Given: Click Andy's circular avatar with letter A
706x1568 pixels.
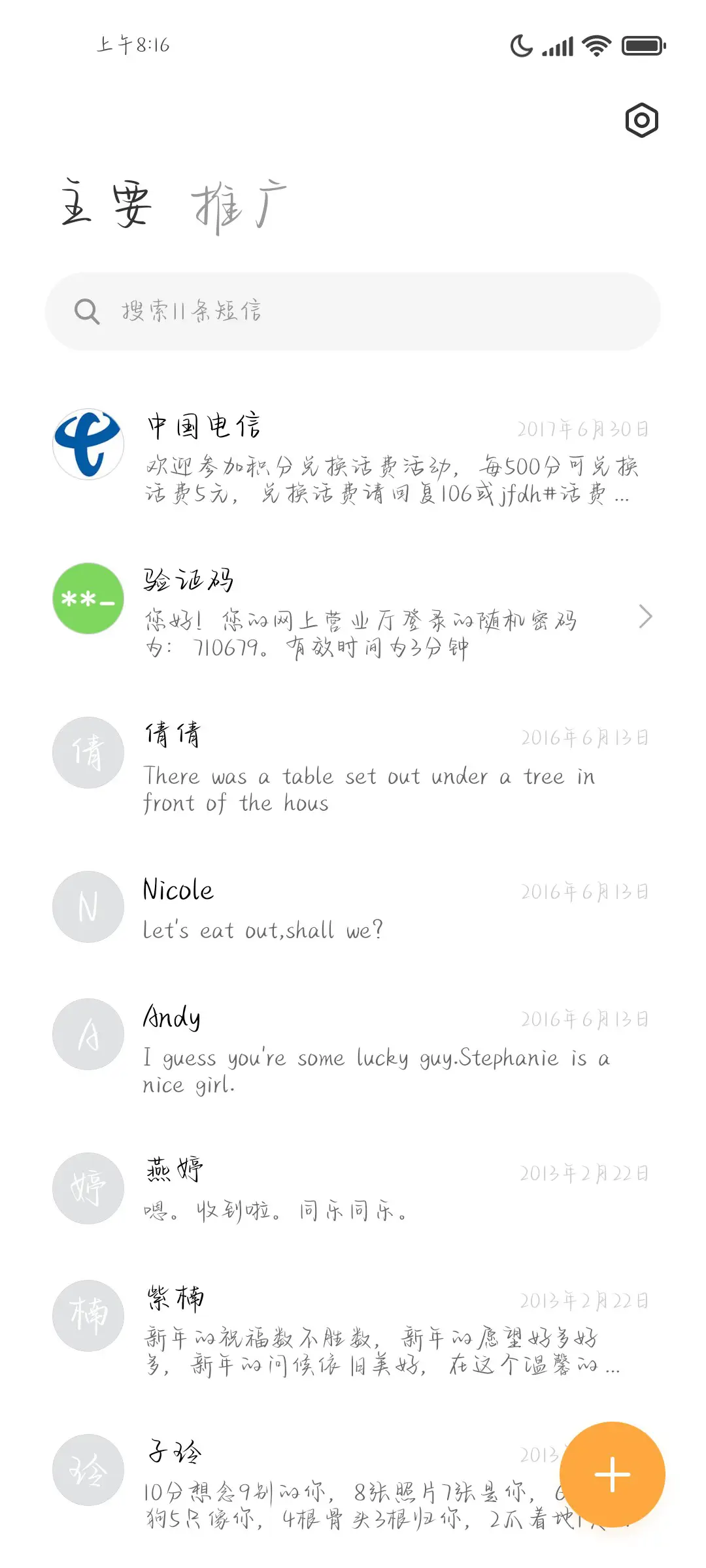Looking at the screenshot, I should click(88, 1034).
